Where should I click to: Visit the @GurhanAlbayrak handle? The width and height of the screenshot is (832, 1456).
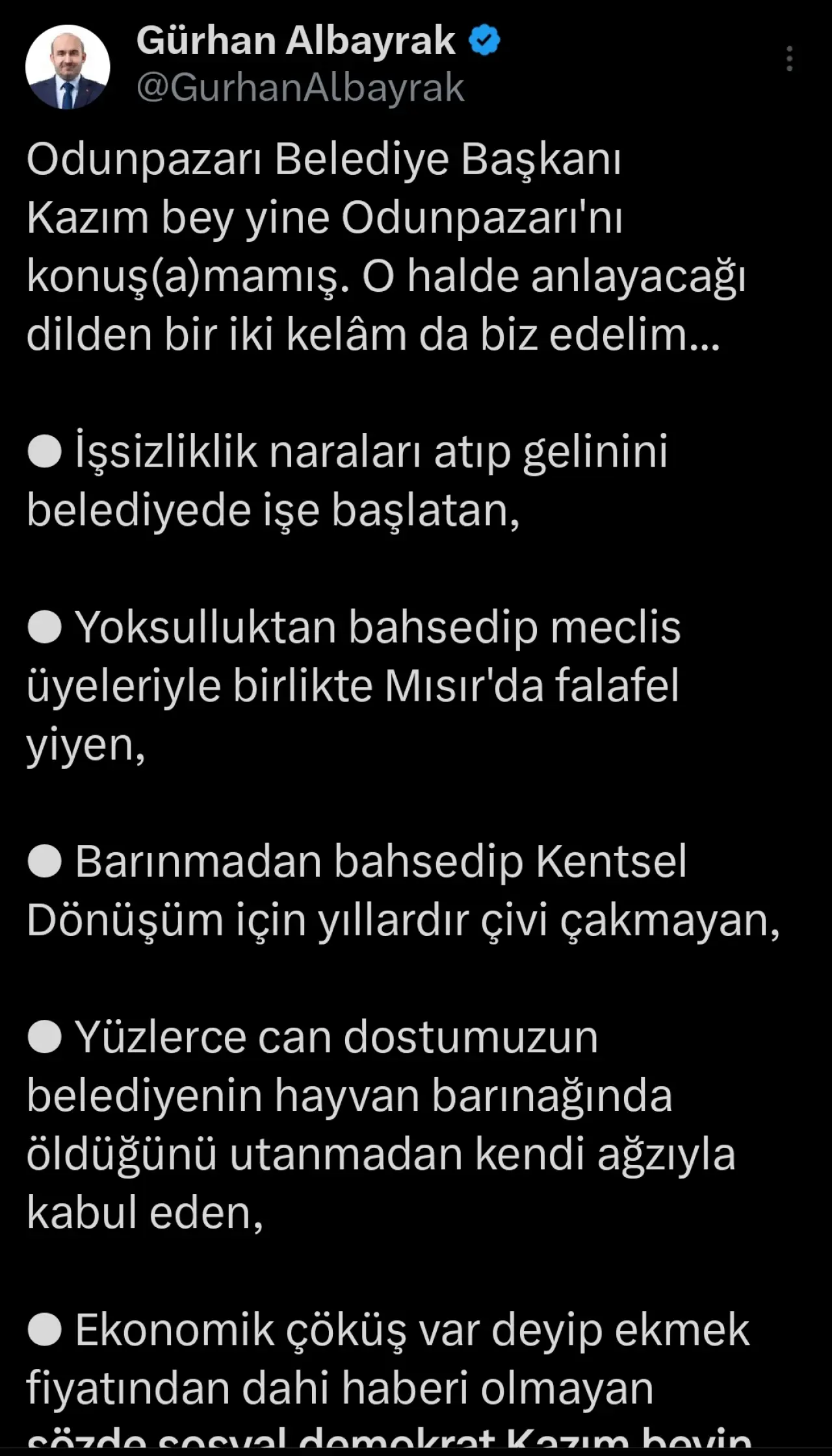[x=300, y=88]
